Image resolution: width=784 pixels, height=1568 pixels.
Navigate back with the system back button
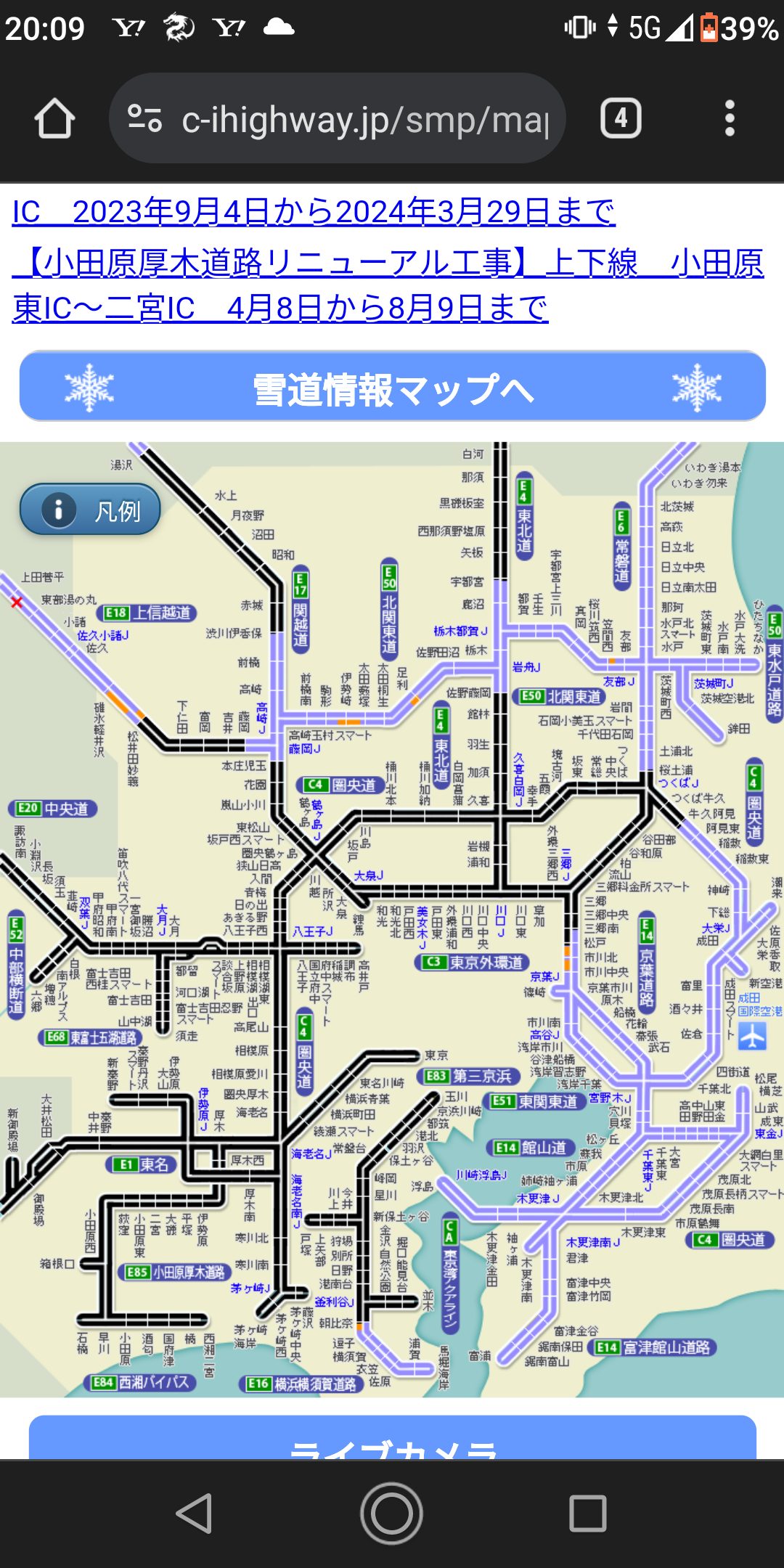(x=195, y=1514)
